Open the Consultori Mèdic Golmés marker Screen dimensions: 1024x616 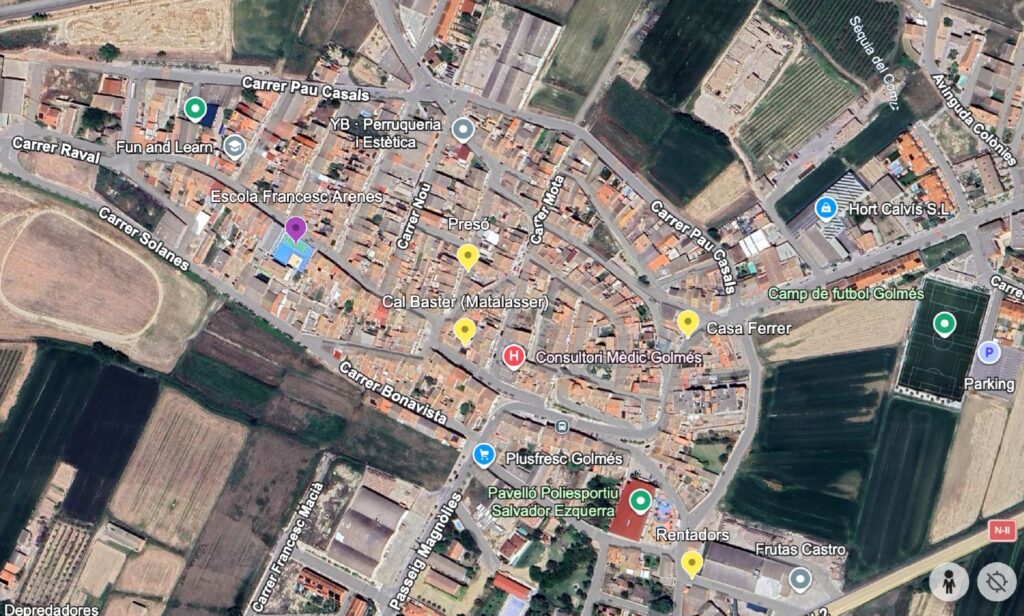[514, 356]
